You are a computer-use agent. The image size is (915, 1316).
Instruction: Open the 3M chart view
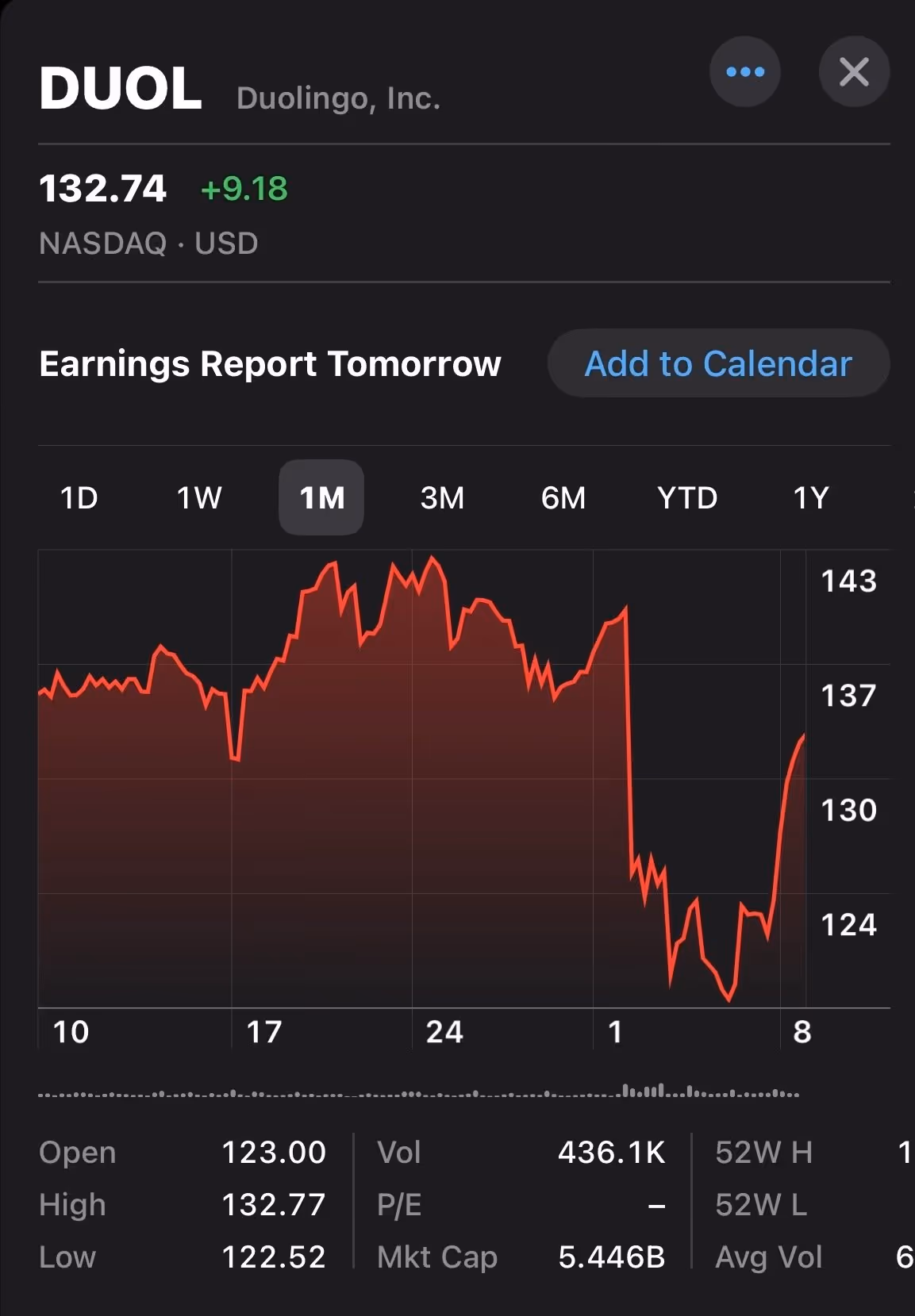[442, 497]
